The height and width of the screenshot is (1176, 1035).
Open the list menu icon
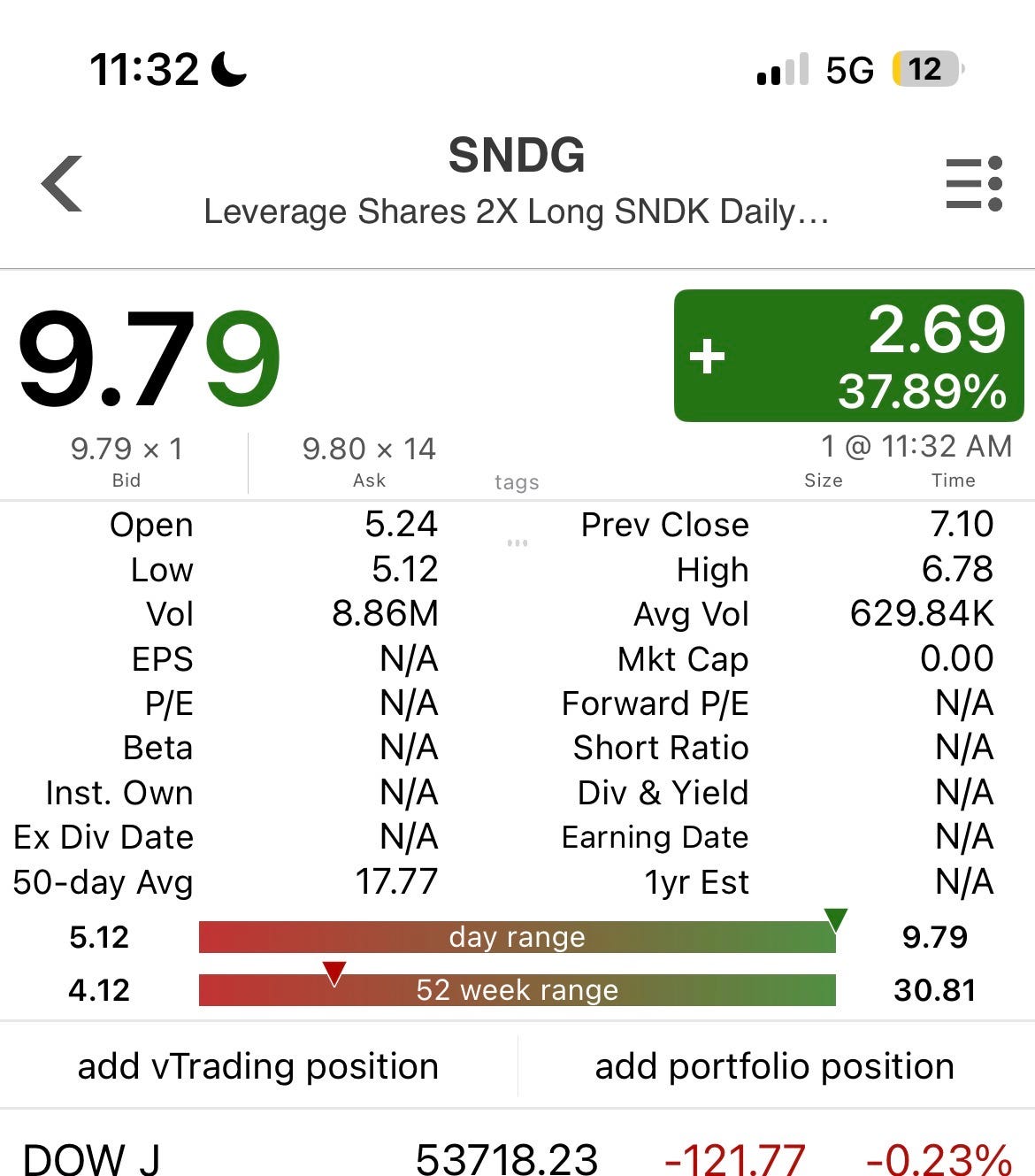[974, 183]
